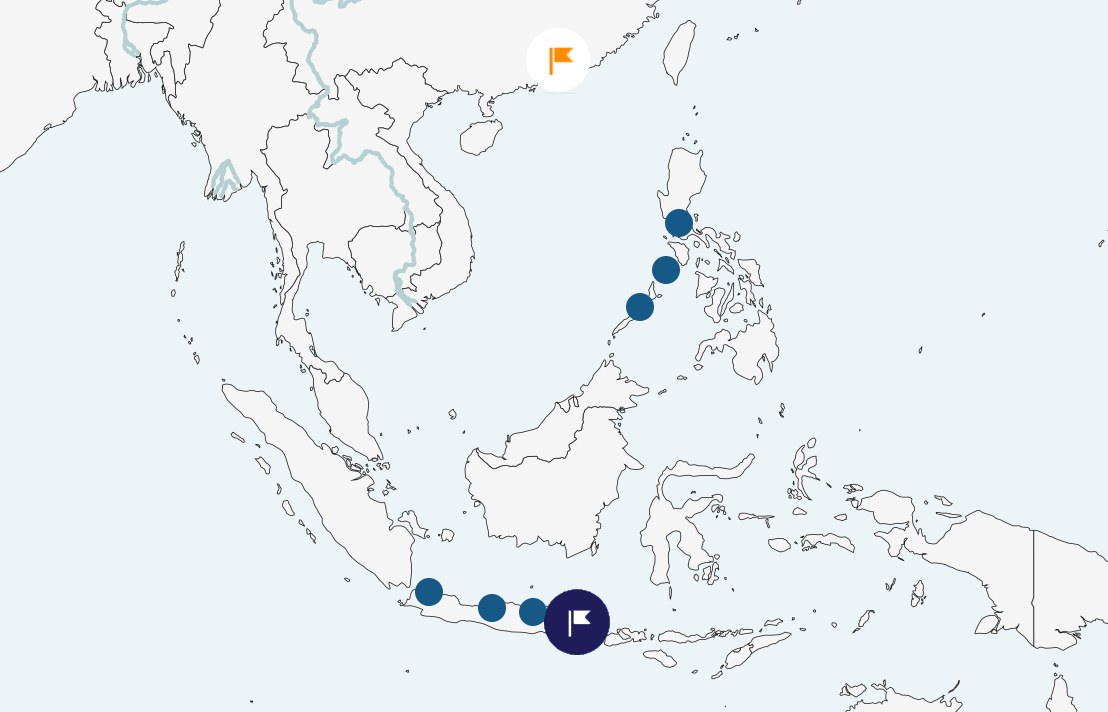Viewport: 1108px width, 712px height.
Task: Tap the orange flag marker in southern China
Action: tap(558, 60)
